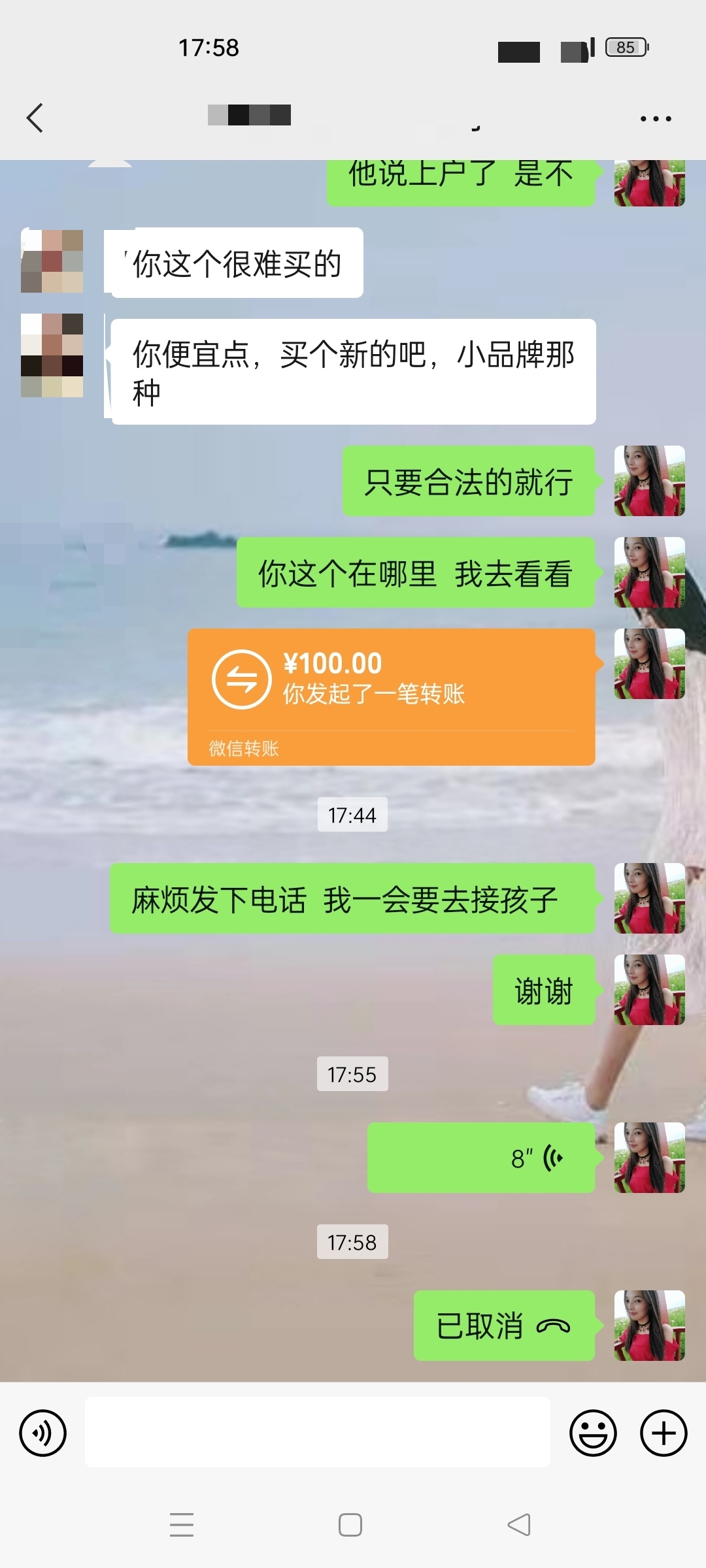Switch to voice input mode

pos(43,1433)
